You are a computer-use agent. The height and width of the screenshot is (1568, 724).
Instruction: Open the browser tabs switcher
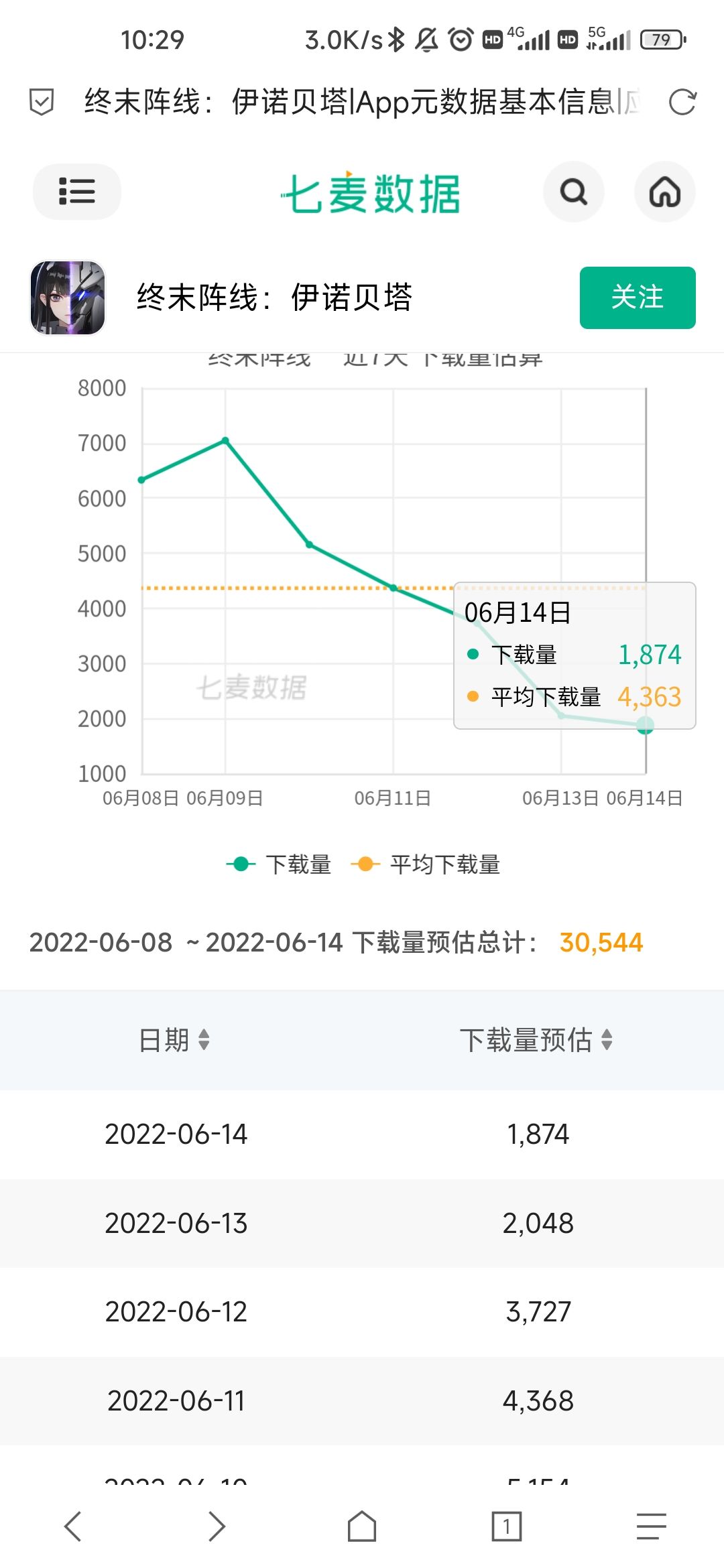(507, 1526)
